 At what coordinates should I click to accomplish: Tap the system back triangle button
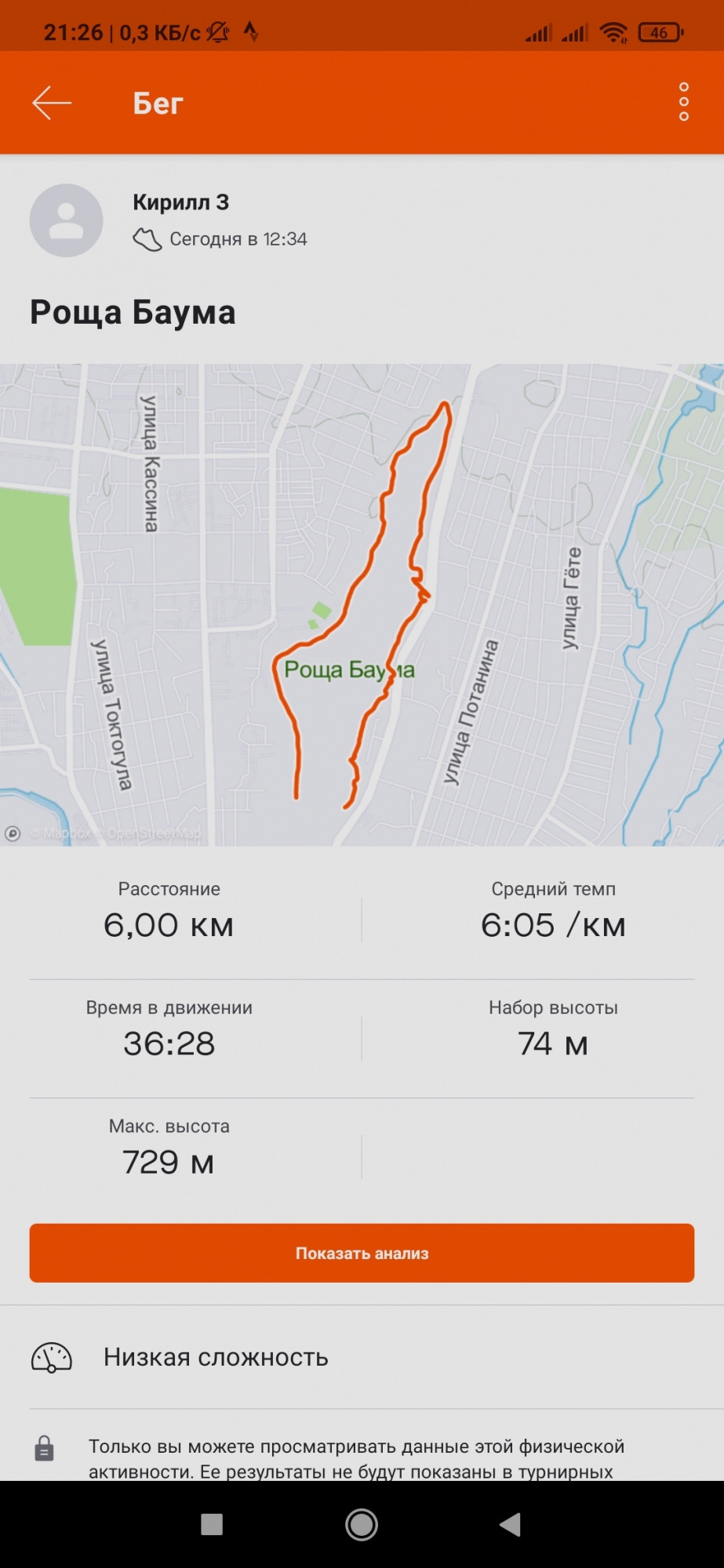511,1524
